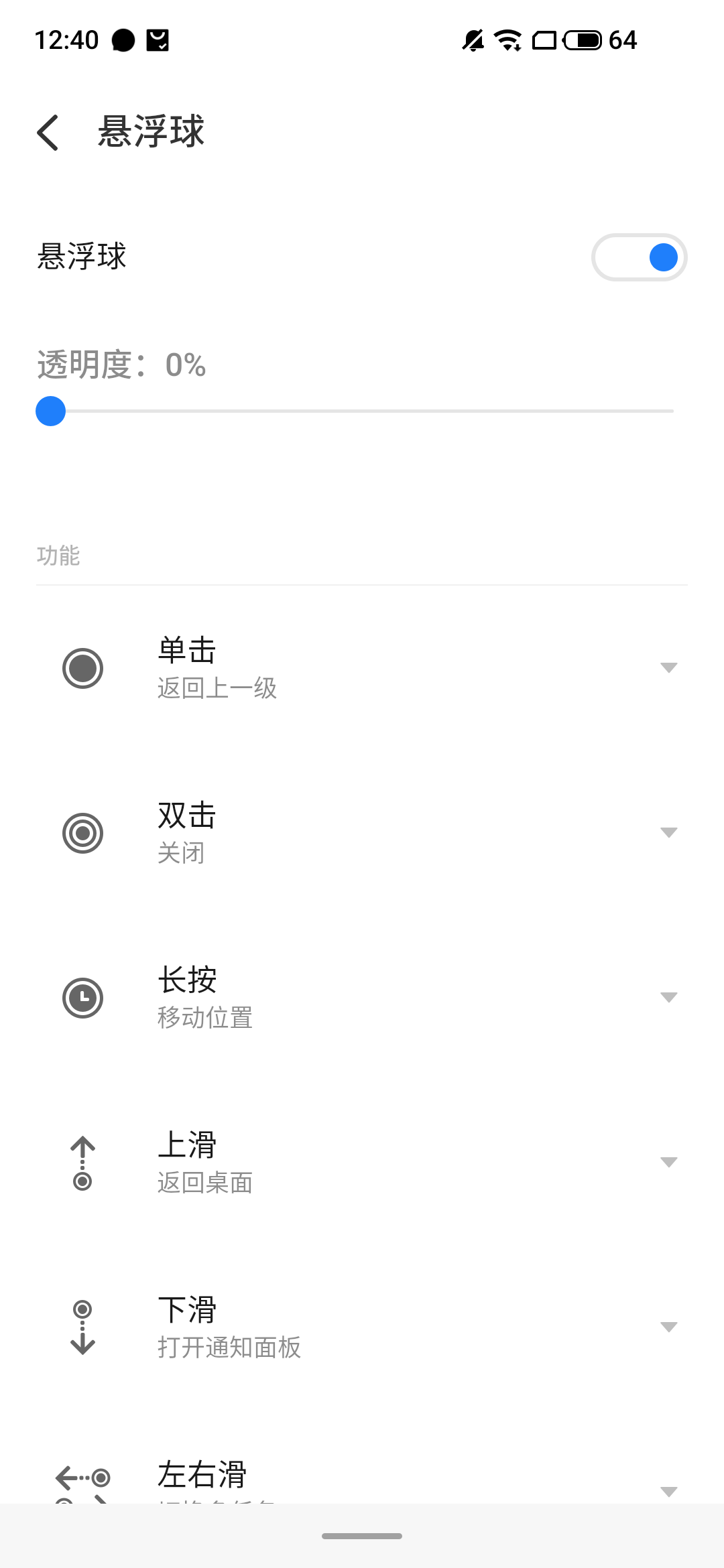Tap the 透明度 slider track midpoint

(362, 411)
